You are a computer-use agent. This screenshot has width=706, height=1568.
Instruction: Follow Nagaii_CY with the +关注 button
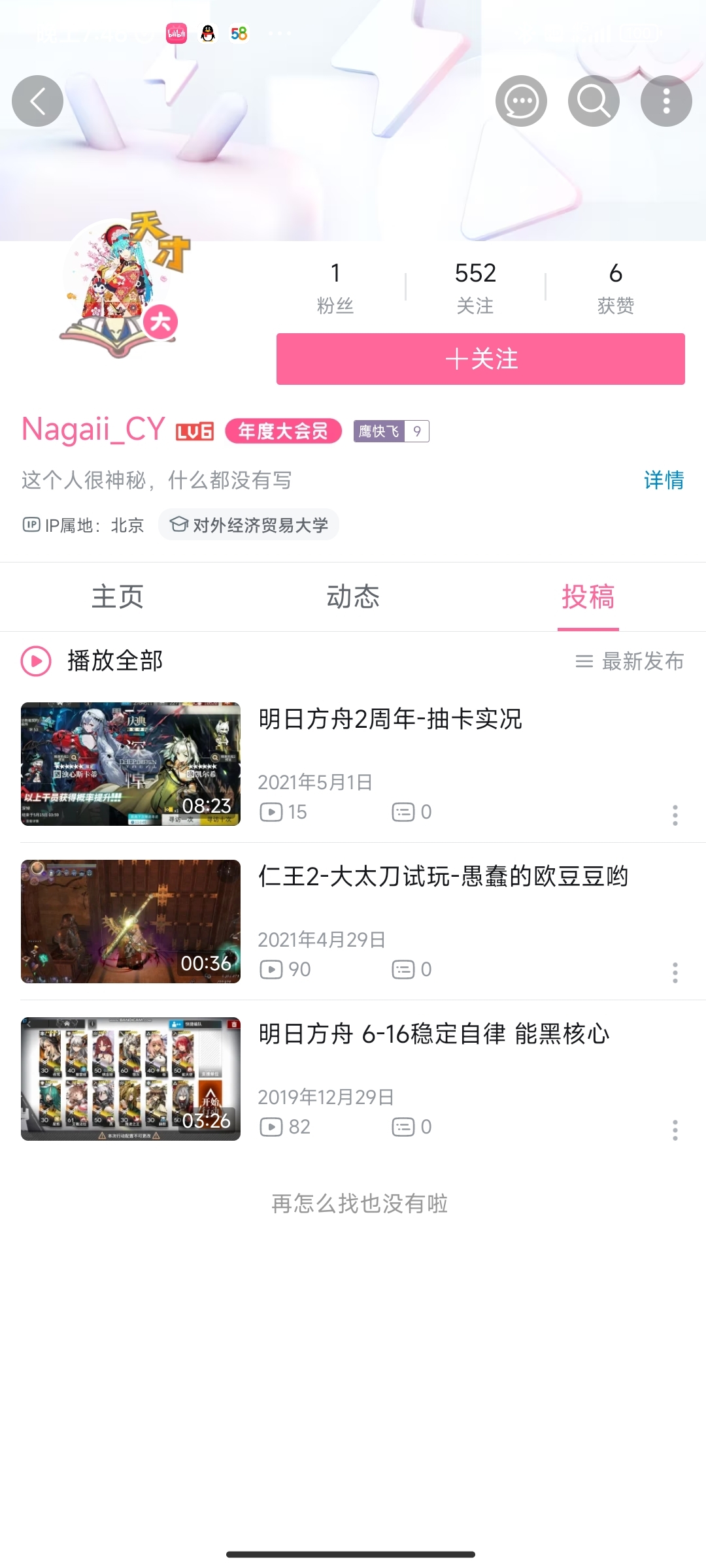coord(480,359)
